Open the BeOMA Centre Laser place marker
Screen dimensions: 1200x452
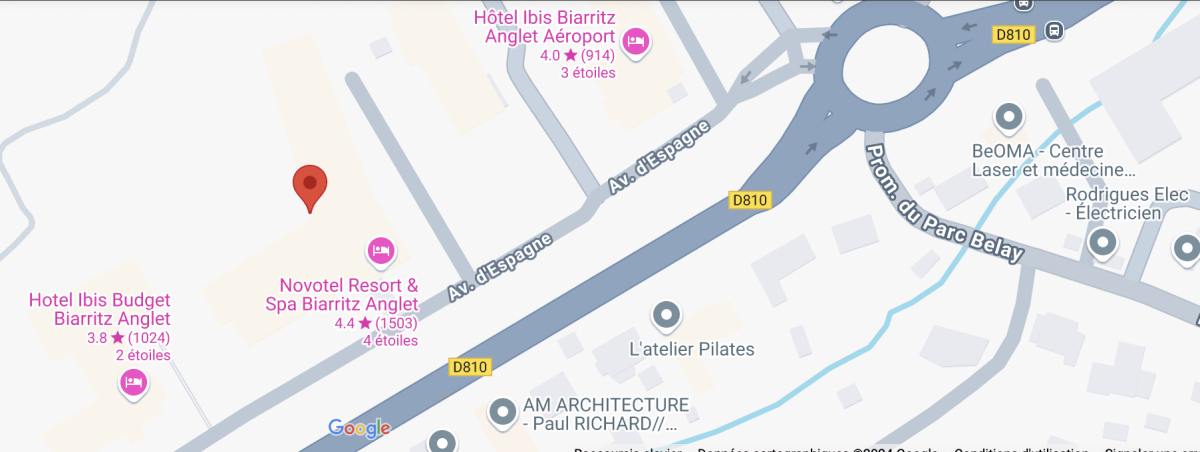coord(1007,117)
